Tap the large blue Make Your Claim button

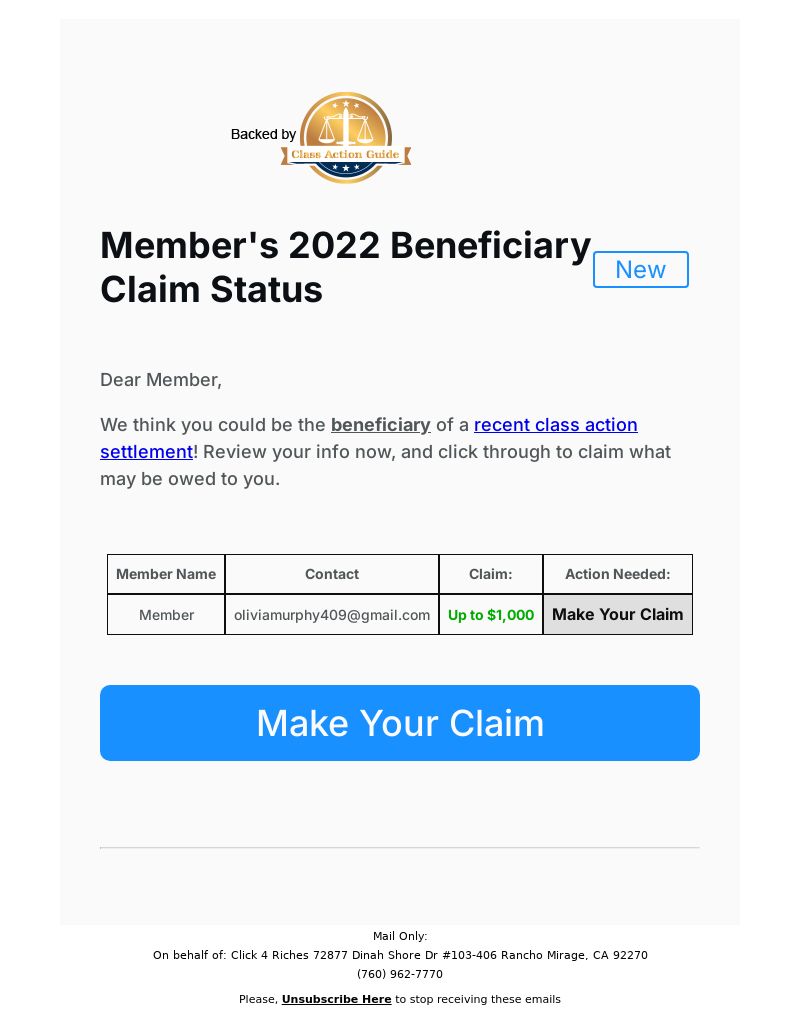coord(400,723)
